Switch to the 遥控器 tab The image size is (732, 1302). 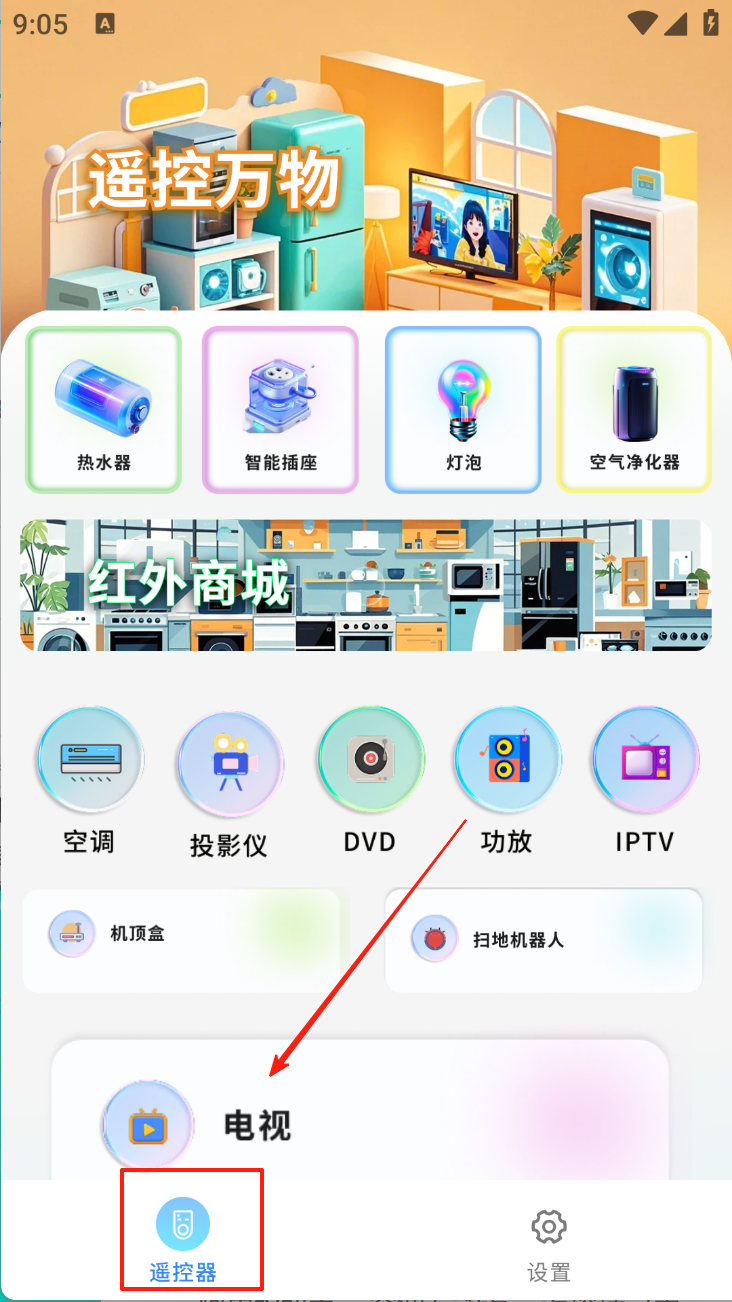(183, 1241)
